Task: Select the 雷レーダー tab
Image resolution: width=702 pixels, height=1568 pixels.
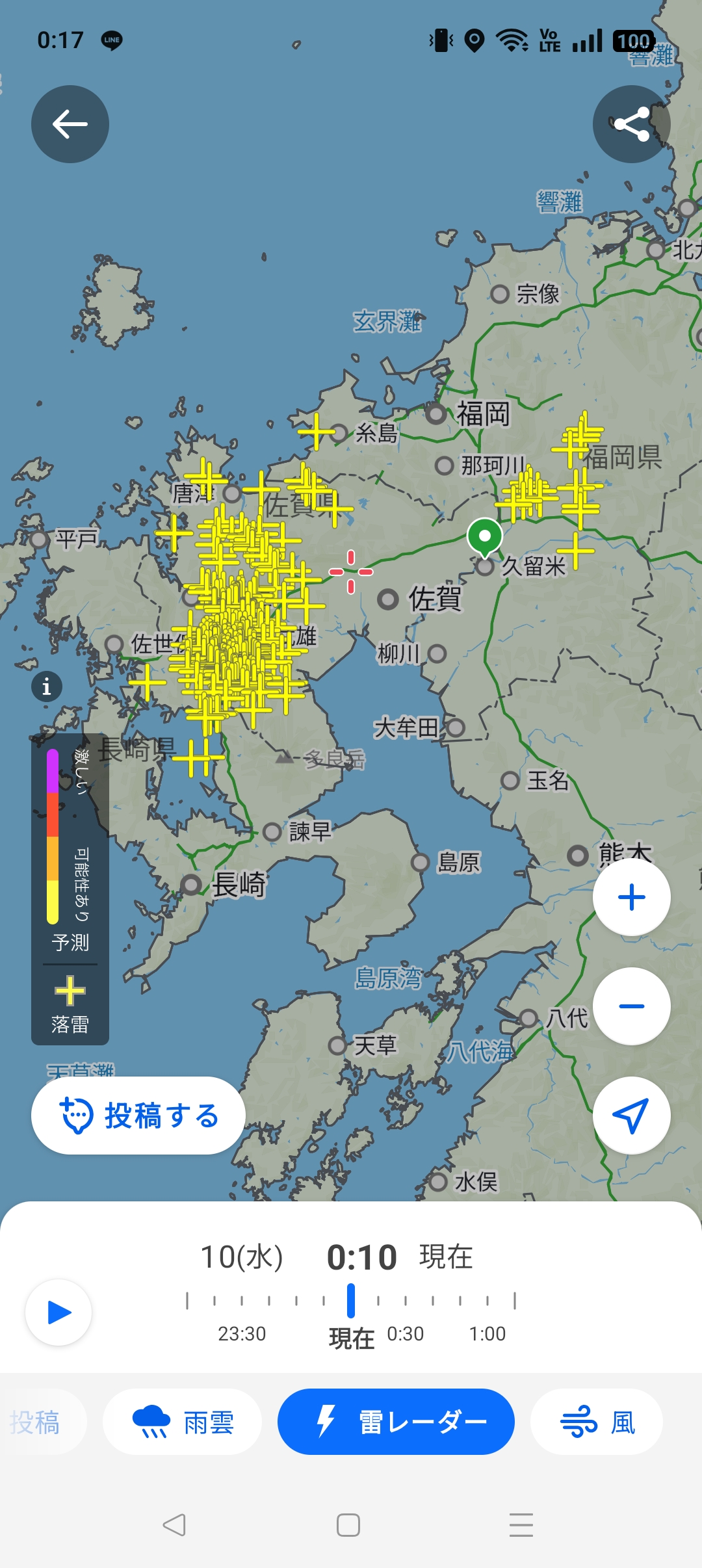Action: (396, 1422)
